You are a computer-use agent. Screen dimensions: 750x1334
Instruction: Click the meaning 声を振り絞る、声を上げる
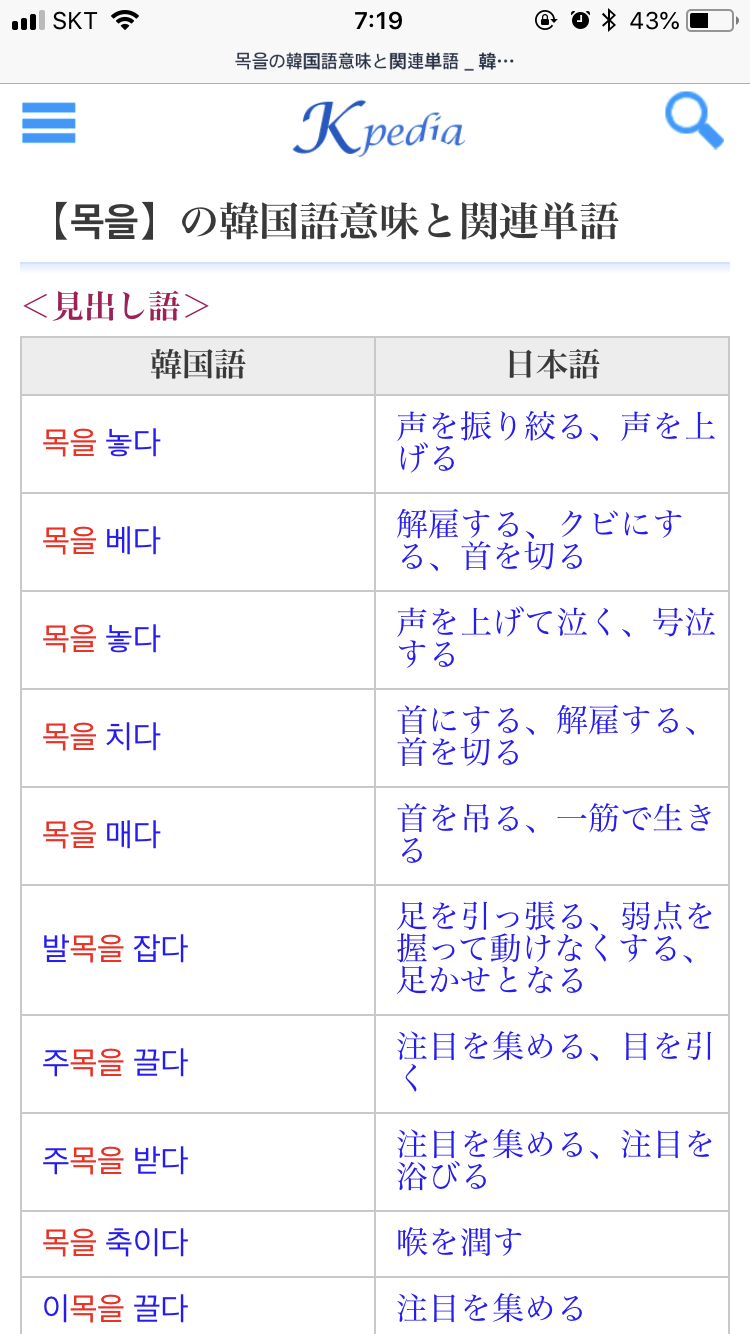[x=550, y=443]
